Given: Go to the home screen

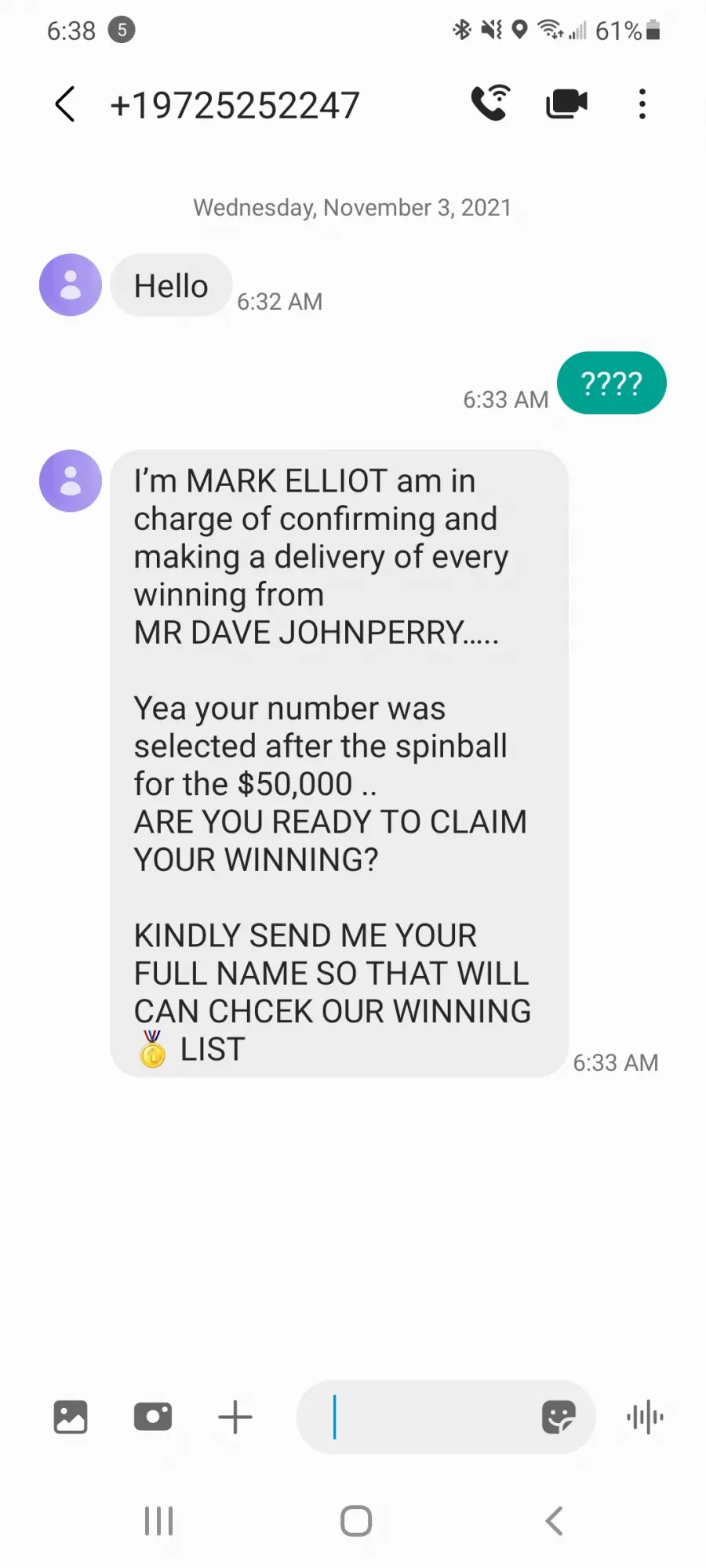Looking at the screenshot, I should [356, 1521].
